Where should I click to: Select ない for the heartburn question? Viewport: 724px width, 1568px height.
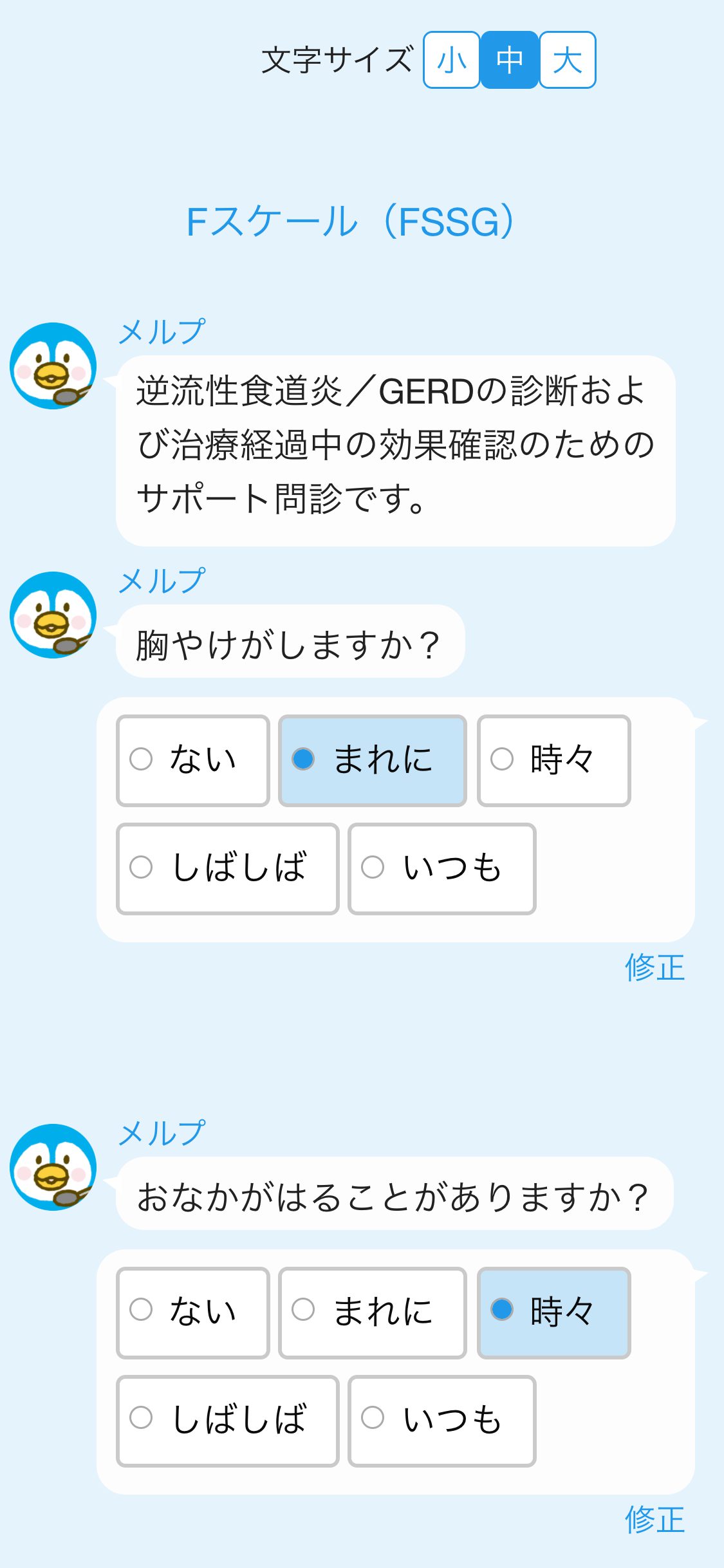(x=192, y=760)
